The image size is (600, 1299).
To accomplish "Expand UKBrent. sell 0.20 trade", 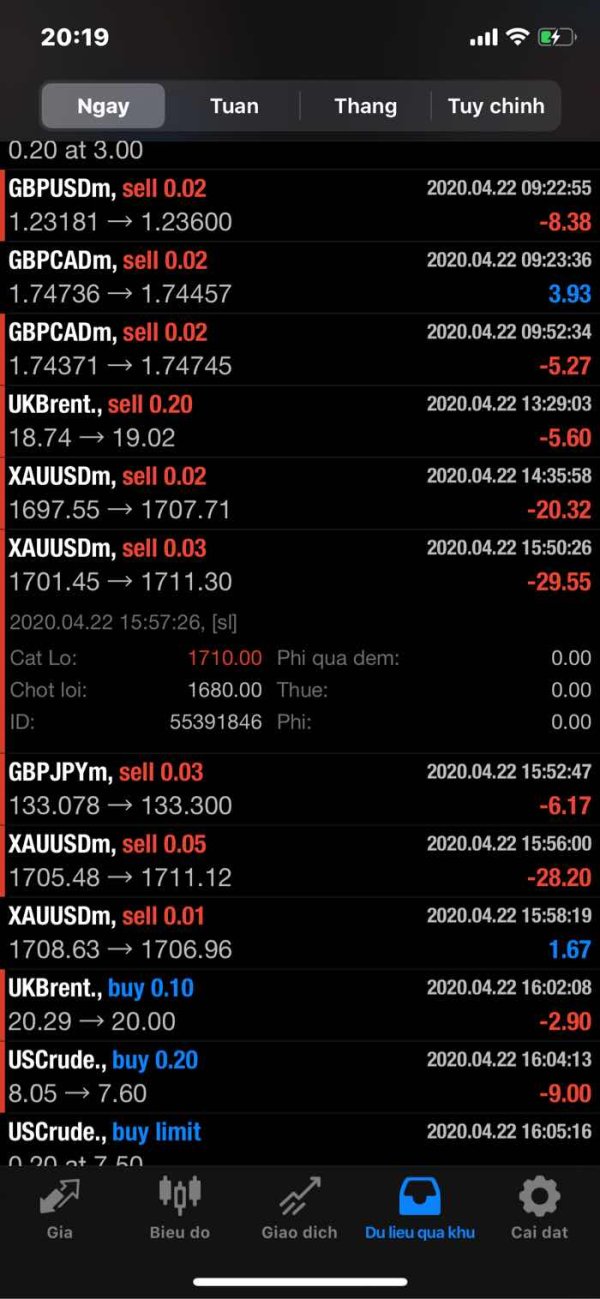I will 300,421.
